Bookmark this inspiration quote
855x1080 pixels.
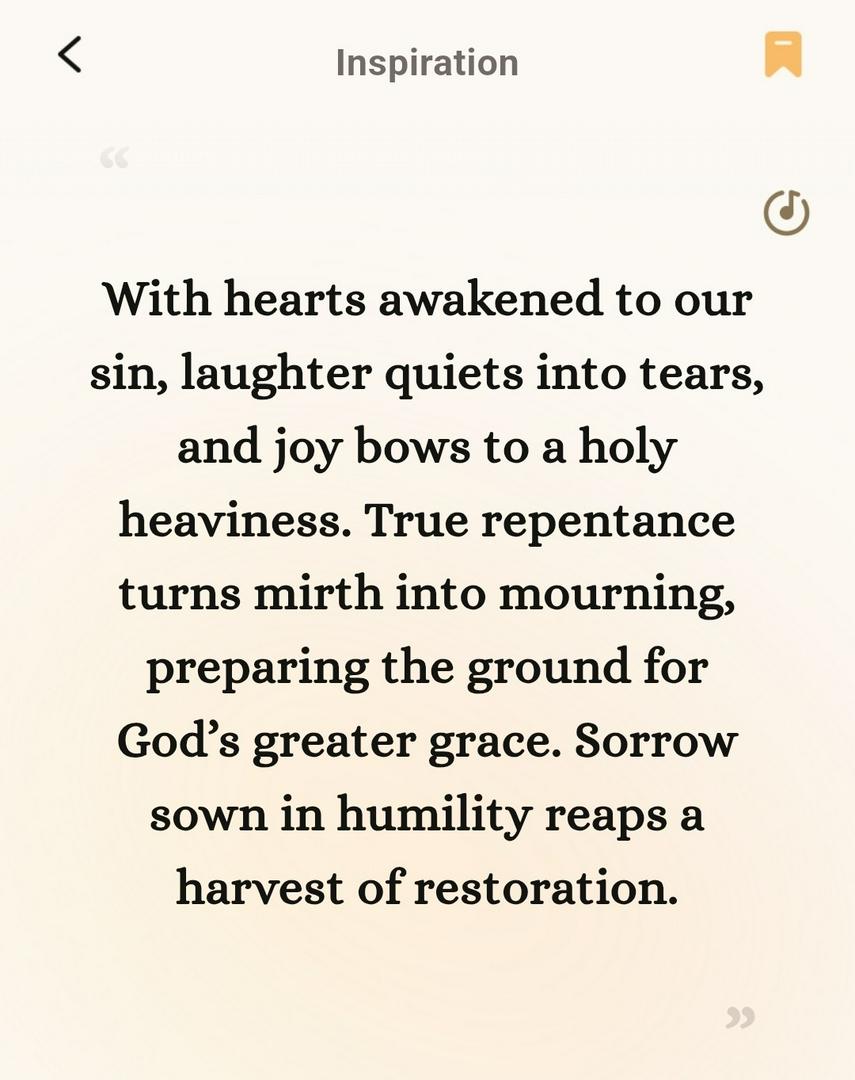click(783, 55)
